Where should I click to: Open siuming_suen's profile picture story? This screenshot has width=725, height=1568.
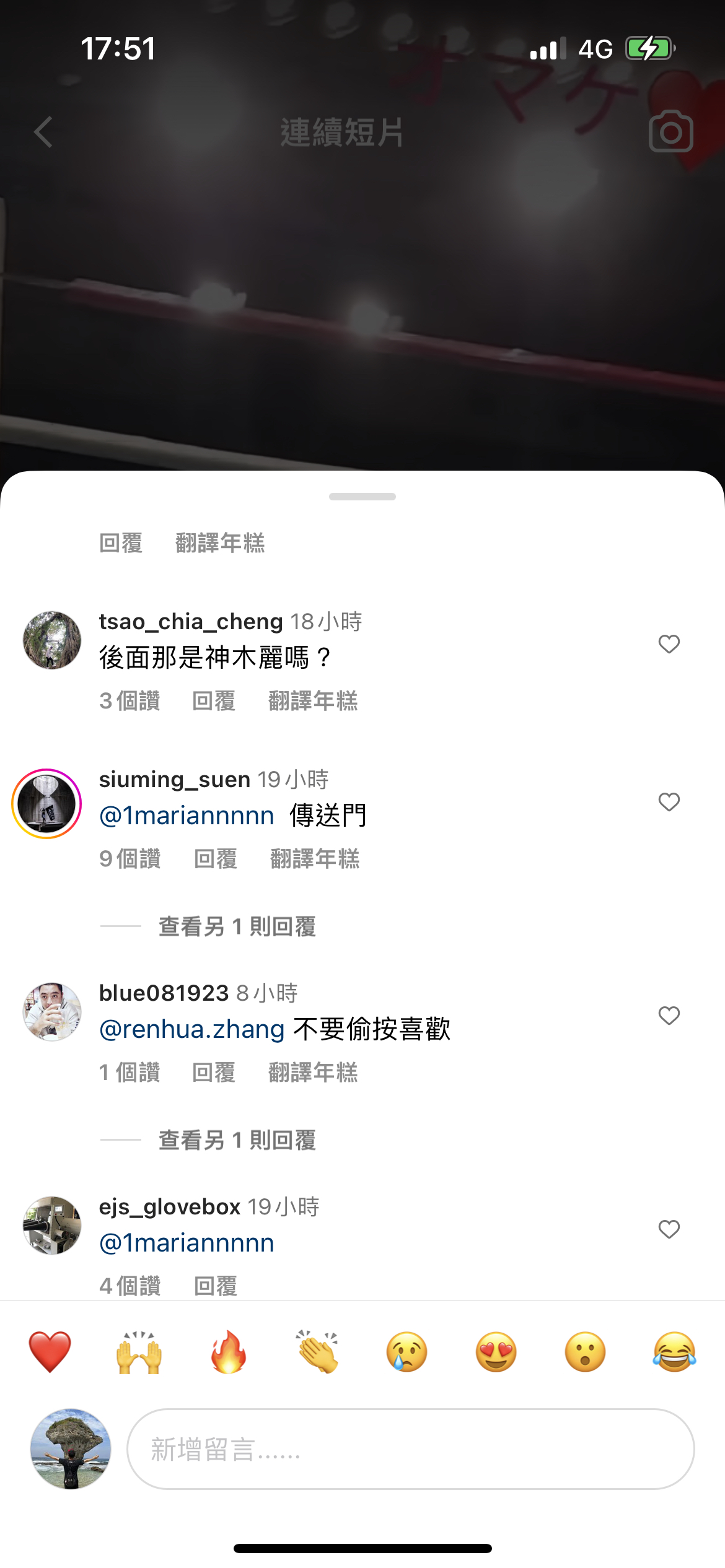(46, 804)
